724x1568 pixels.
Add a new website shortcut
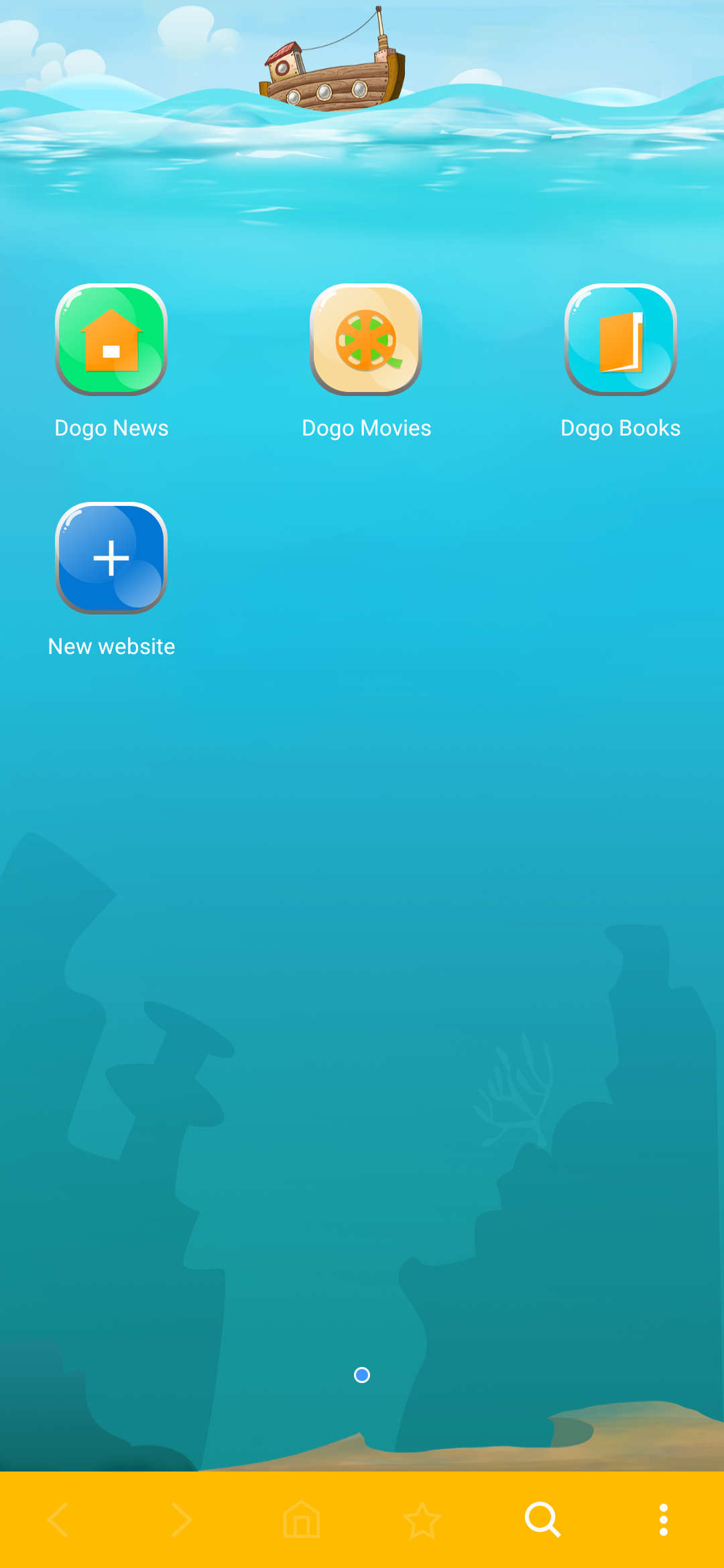coord(111,558)
